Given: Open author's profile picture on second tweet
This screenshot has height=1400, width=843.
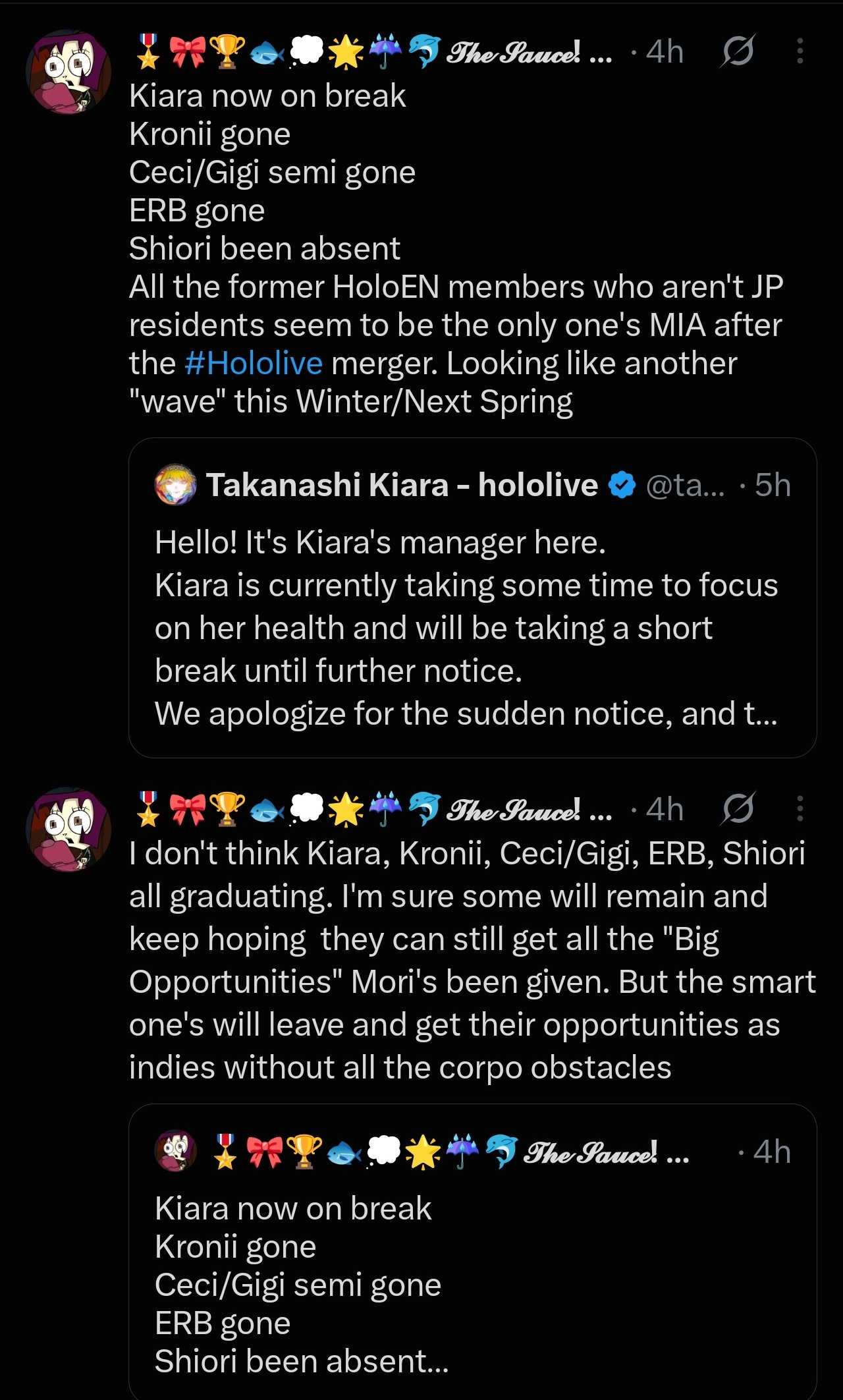Looking at the screenshot, I should [68, 829].
